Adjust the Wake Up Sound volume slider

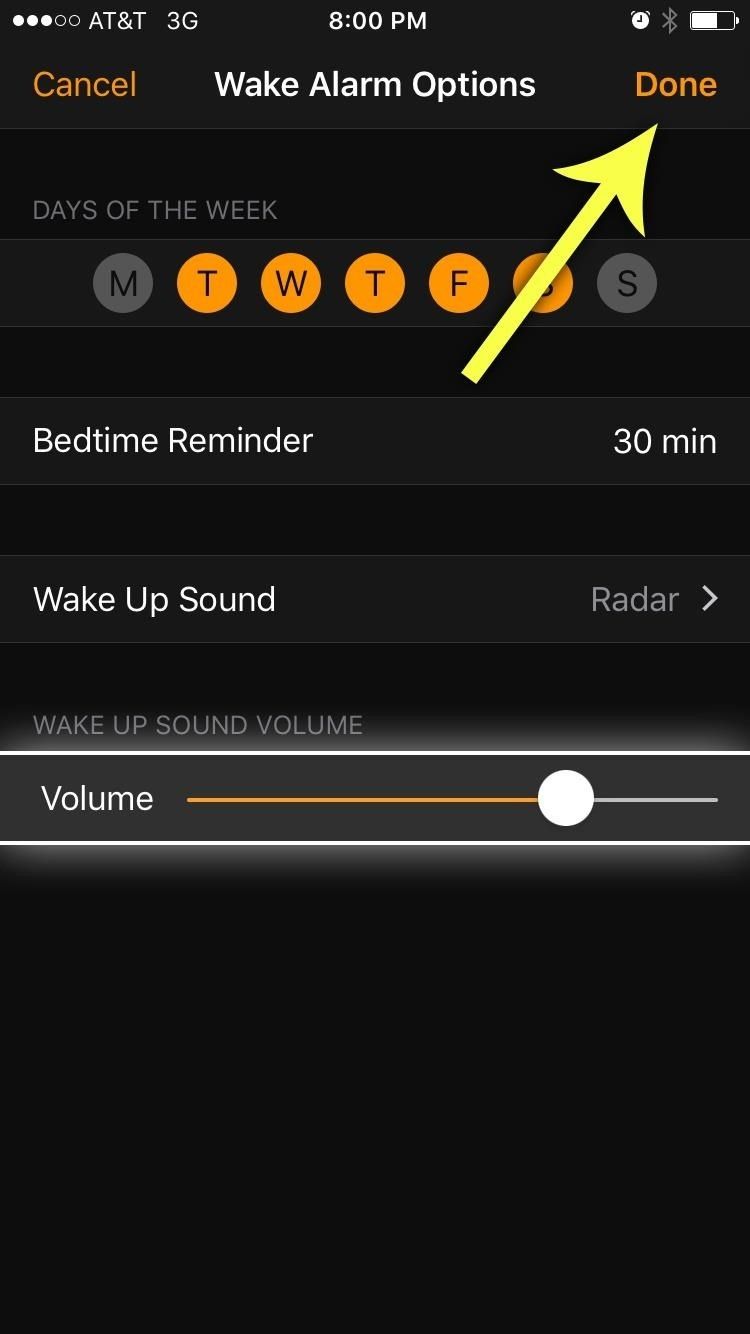(x=566, y=797)
